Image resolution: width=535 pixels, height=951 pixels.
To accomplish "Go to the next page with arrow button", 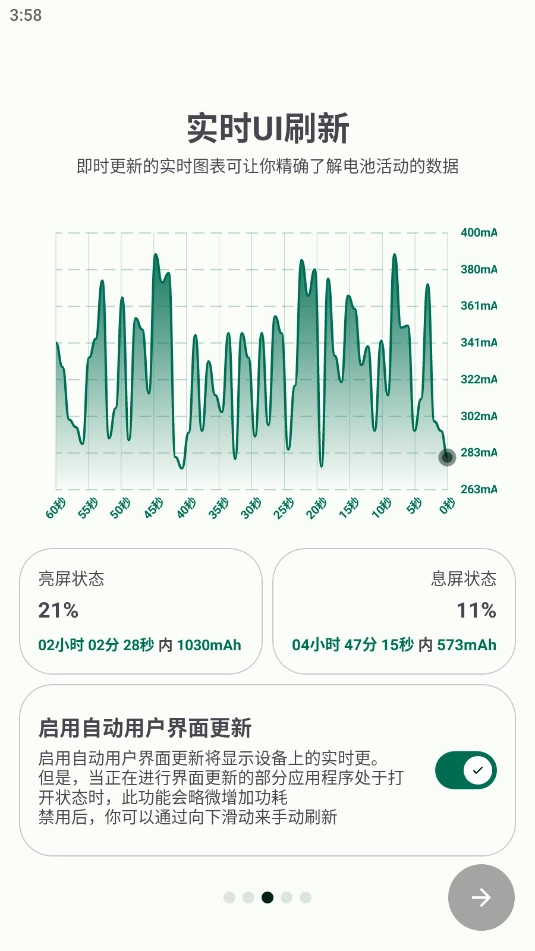I will point(482,898).
